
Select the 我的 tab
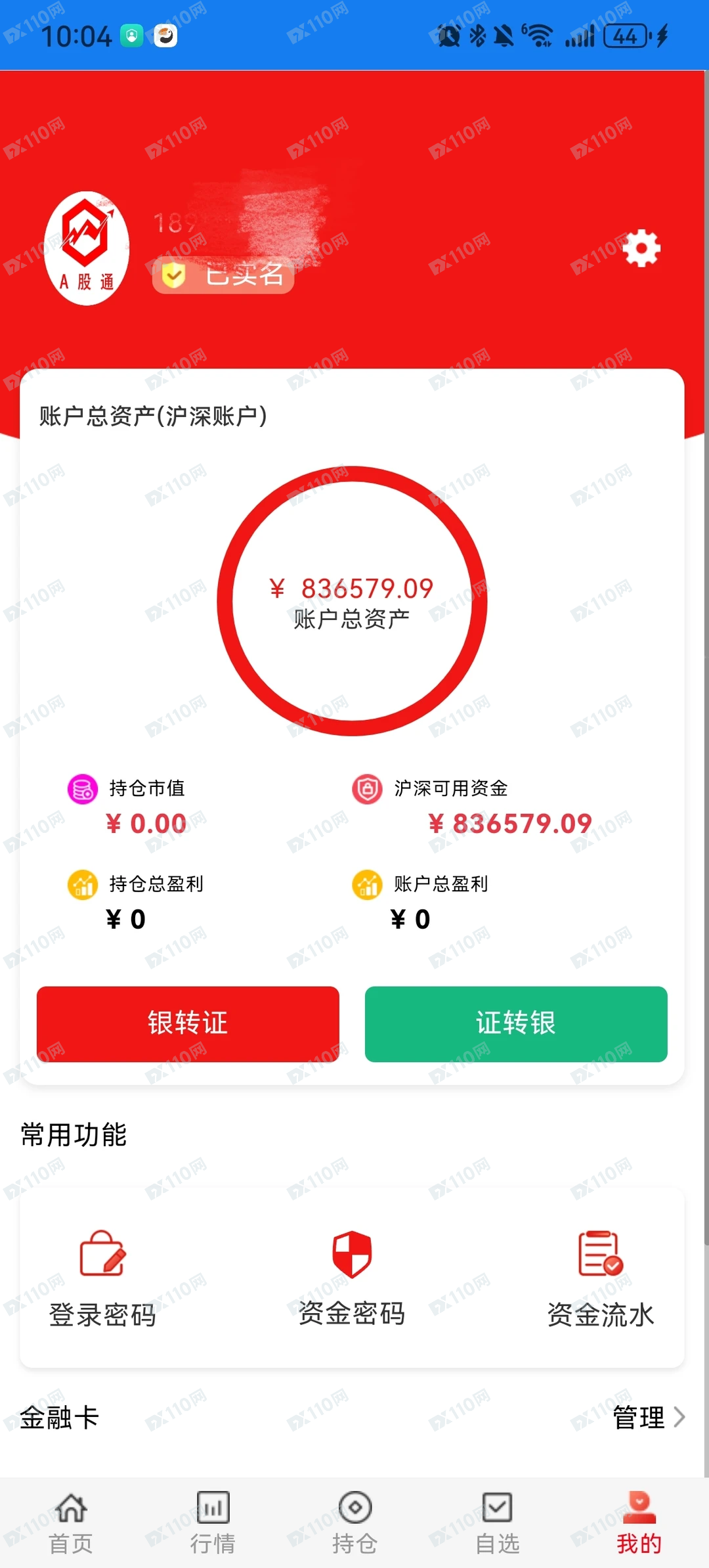638,1523
